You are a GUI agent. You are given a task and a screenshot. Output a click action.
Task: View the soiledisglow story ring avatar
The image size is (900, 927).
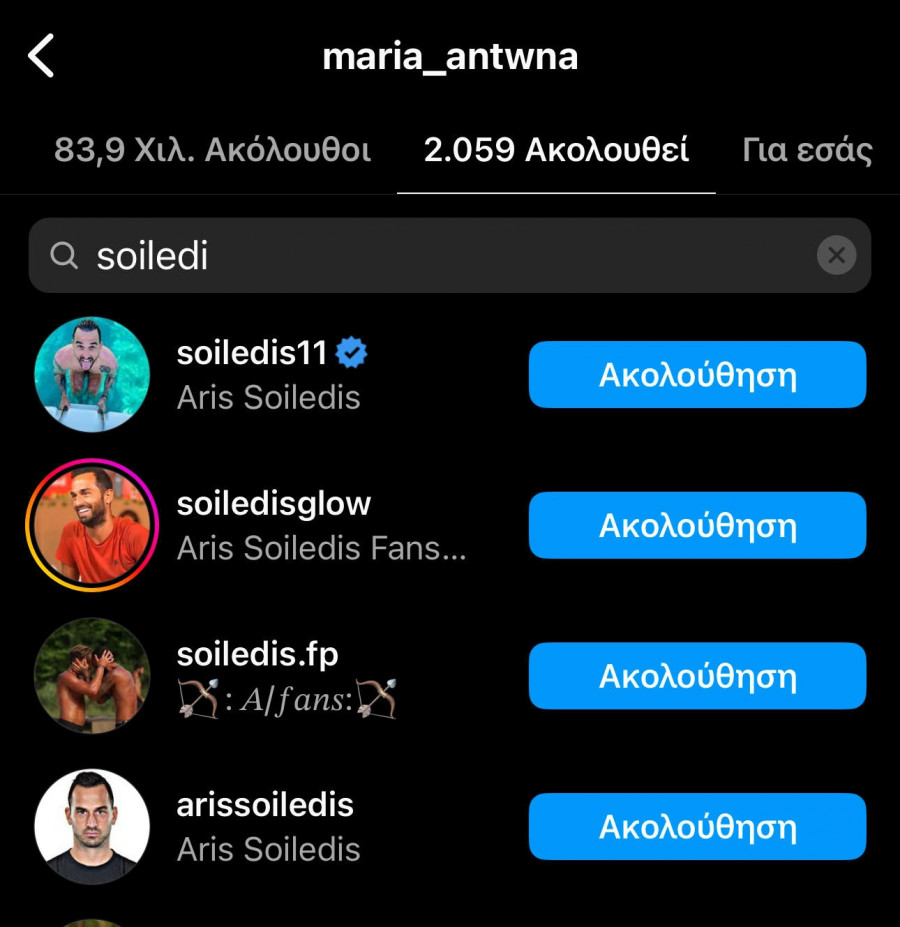92,526
